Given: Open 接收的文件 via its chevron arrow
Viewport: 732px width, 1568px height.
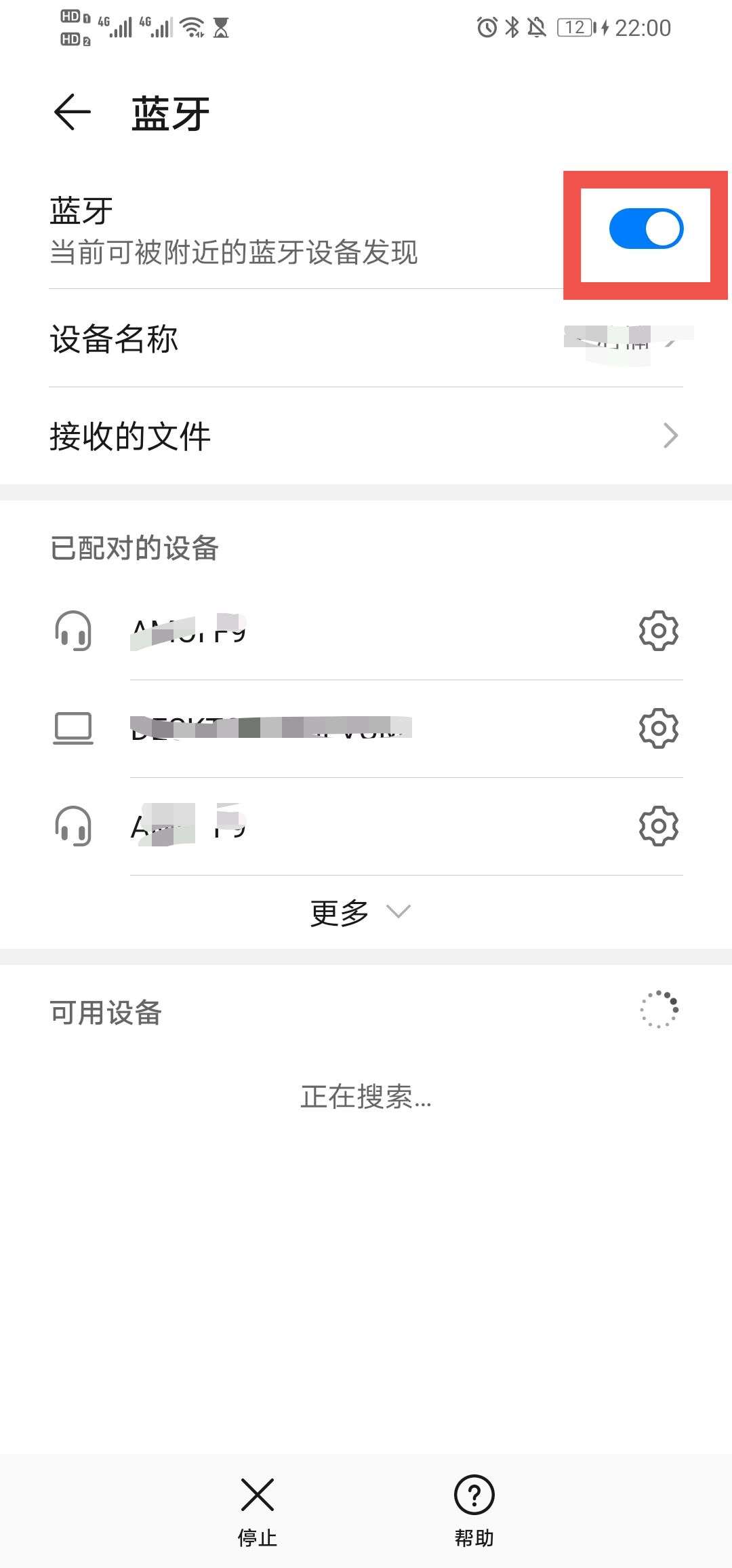Looking at the screenshot, I should (670, 436).
